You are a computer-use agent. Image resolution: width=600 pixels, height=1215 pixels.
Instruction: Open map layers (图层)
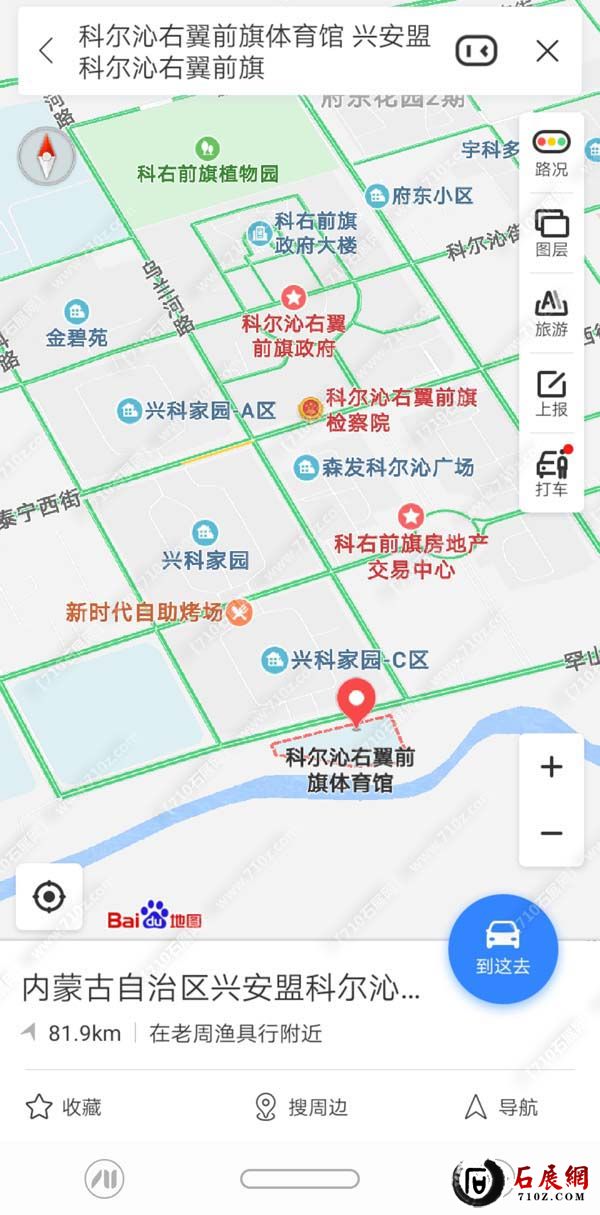(551, 232)
